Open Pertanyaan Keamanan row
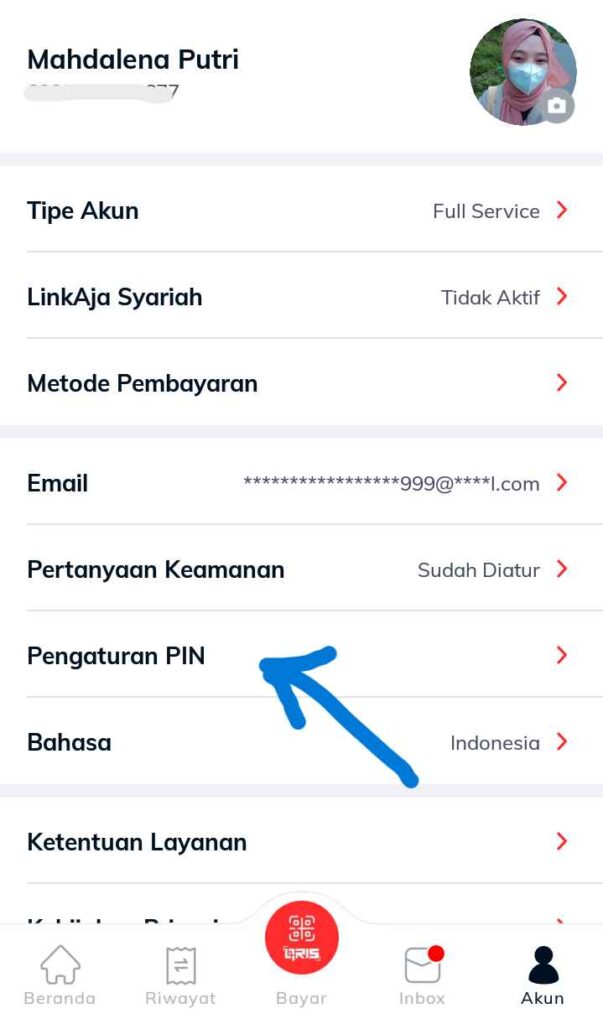Viewport: 603px width, 1024px height. pos(300,570)
